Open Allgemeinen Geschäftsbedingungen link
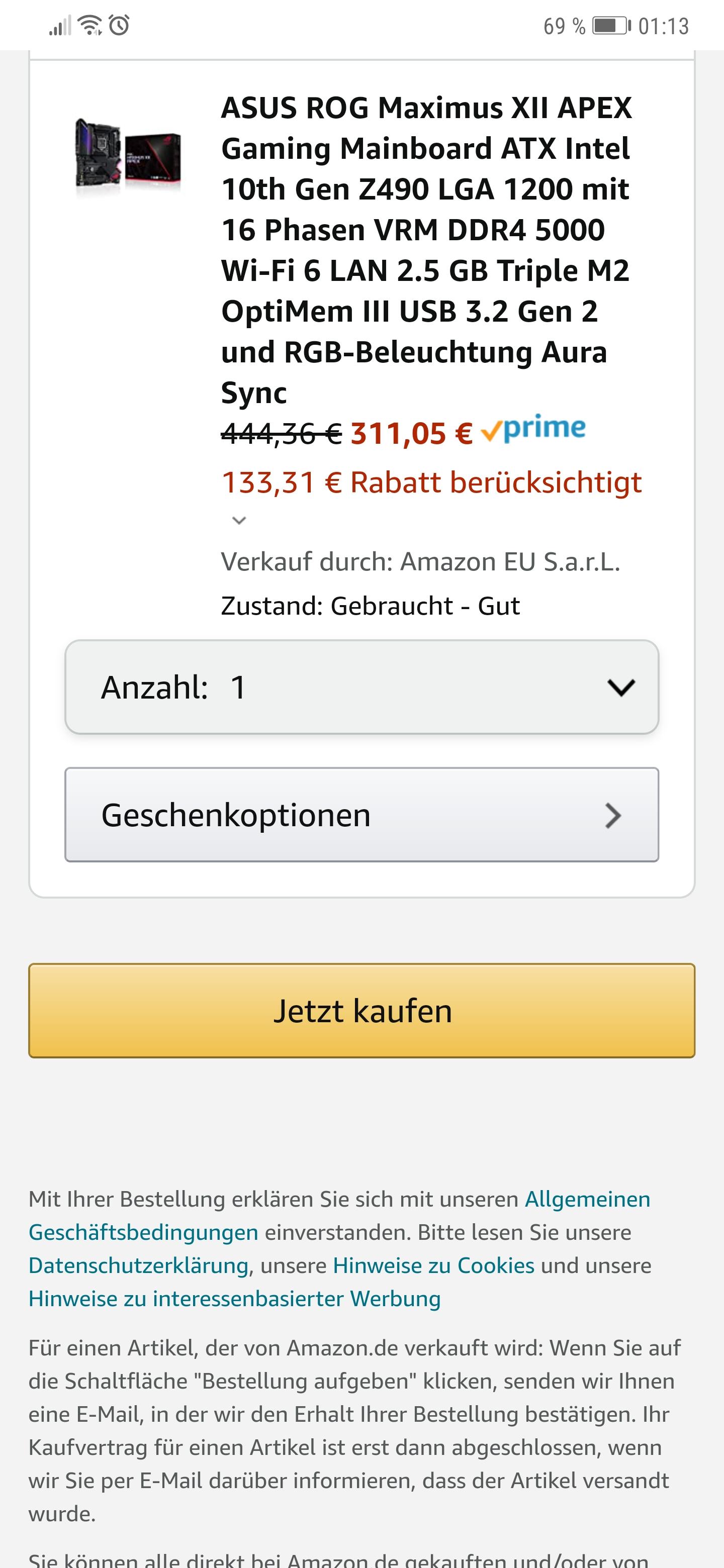Screen dimensions: 724x1568 click(339, 1216)
